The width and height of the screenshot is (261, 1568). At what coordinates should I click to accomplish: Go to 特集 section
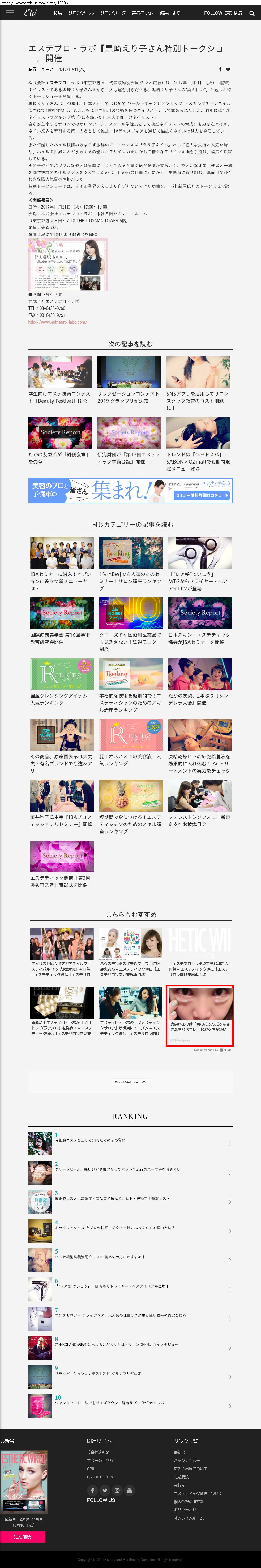(x=57, y=13)
